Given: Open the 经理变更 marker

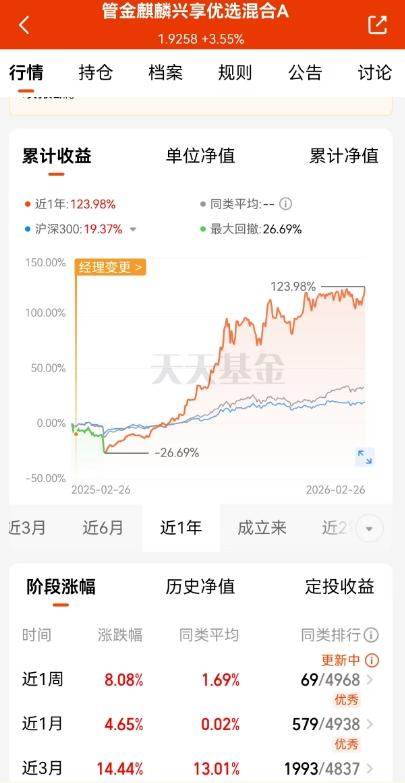Looking at the screenshot, I should point(110,267).
